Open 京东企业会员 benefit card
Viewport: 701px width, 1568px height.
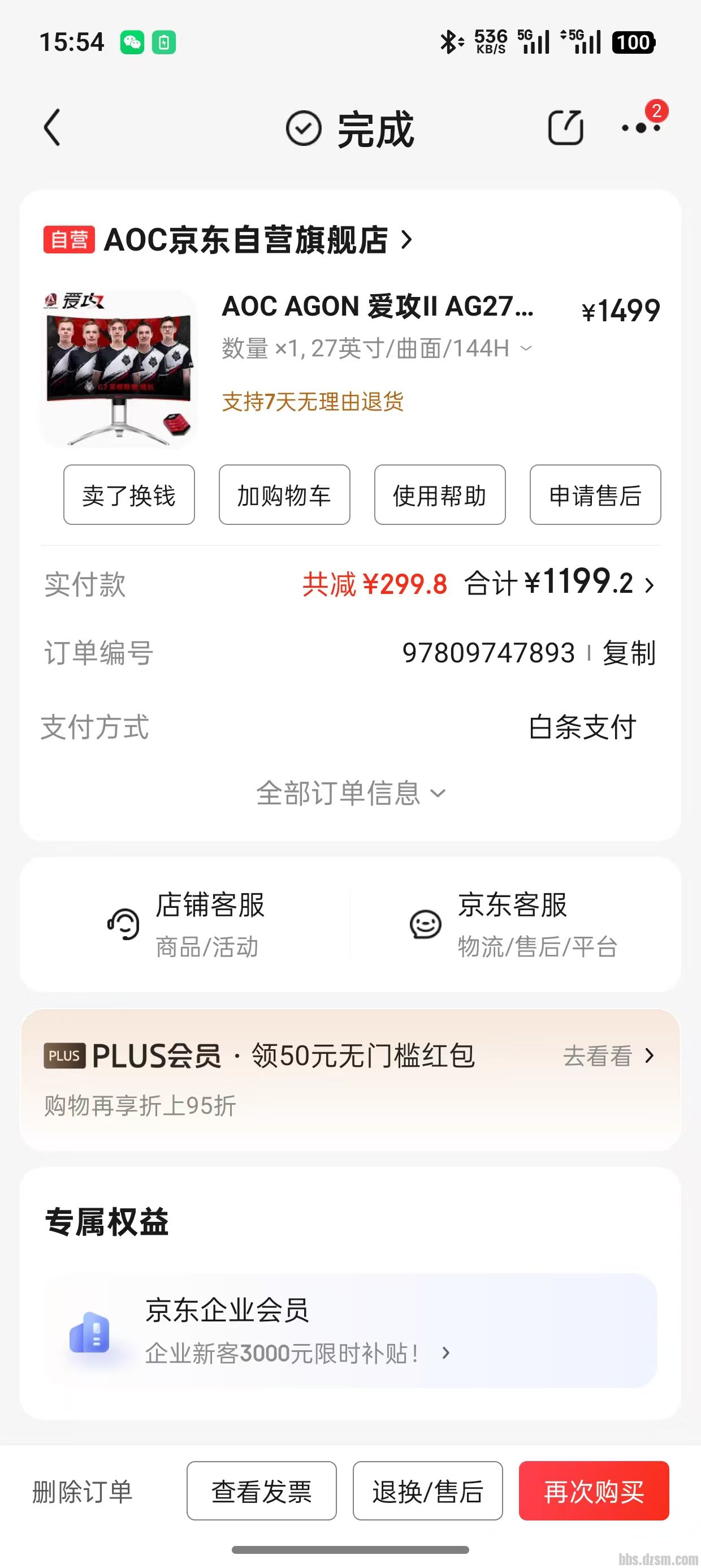click(350, 1330)
